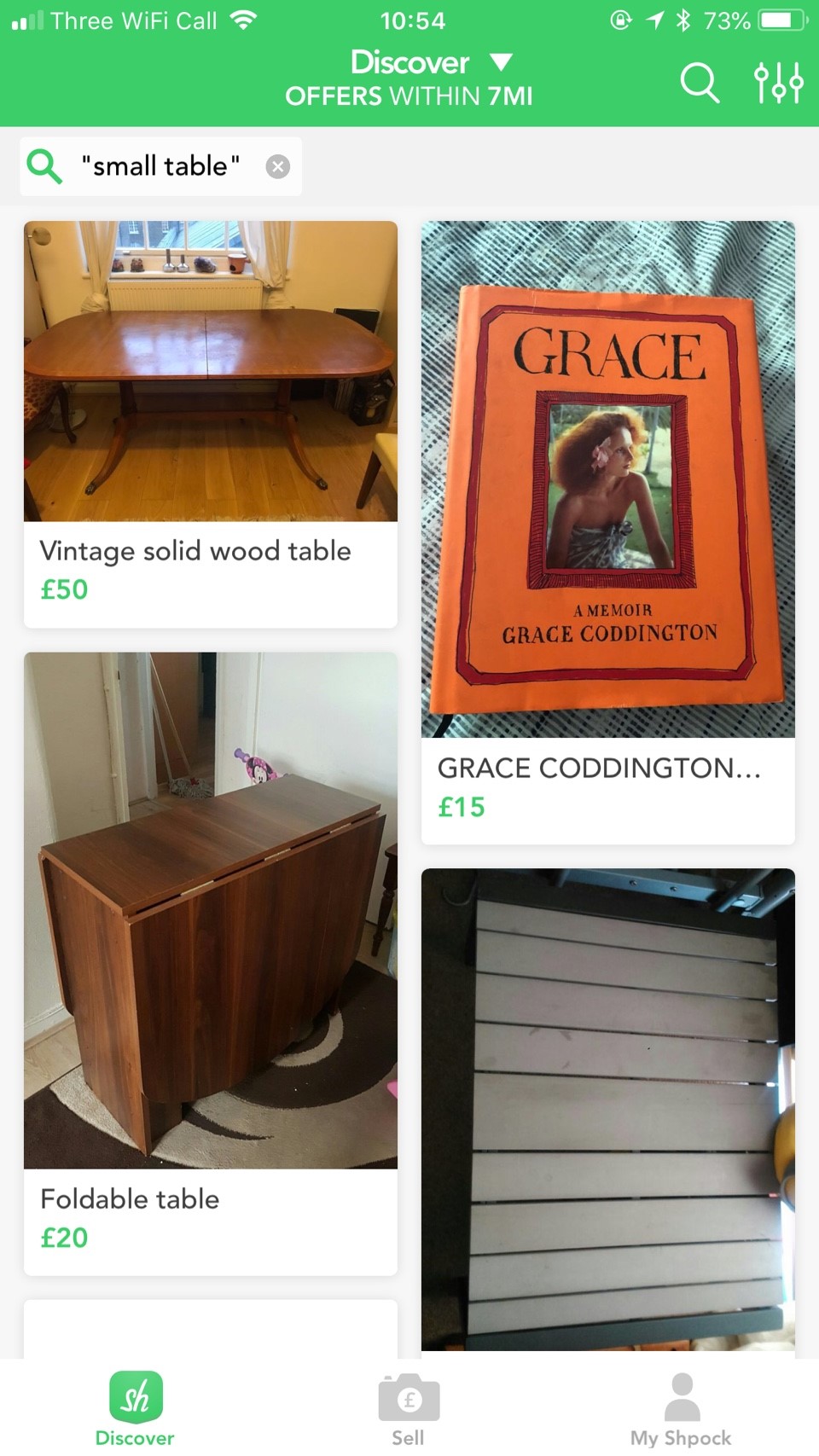Open the slatted wood item listing
Screen dimensions: 819x1456
[607, 1109]
